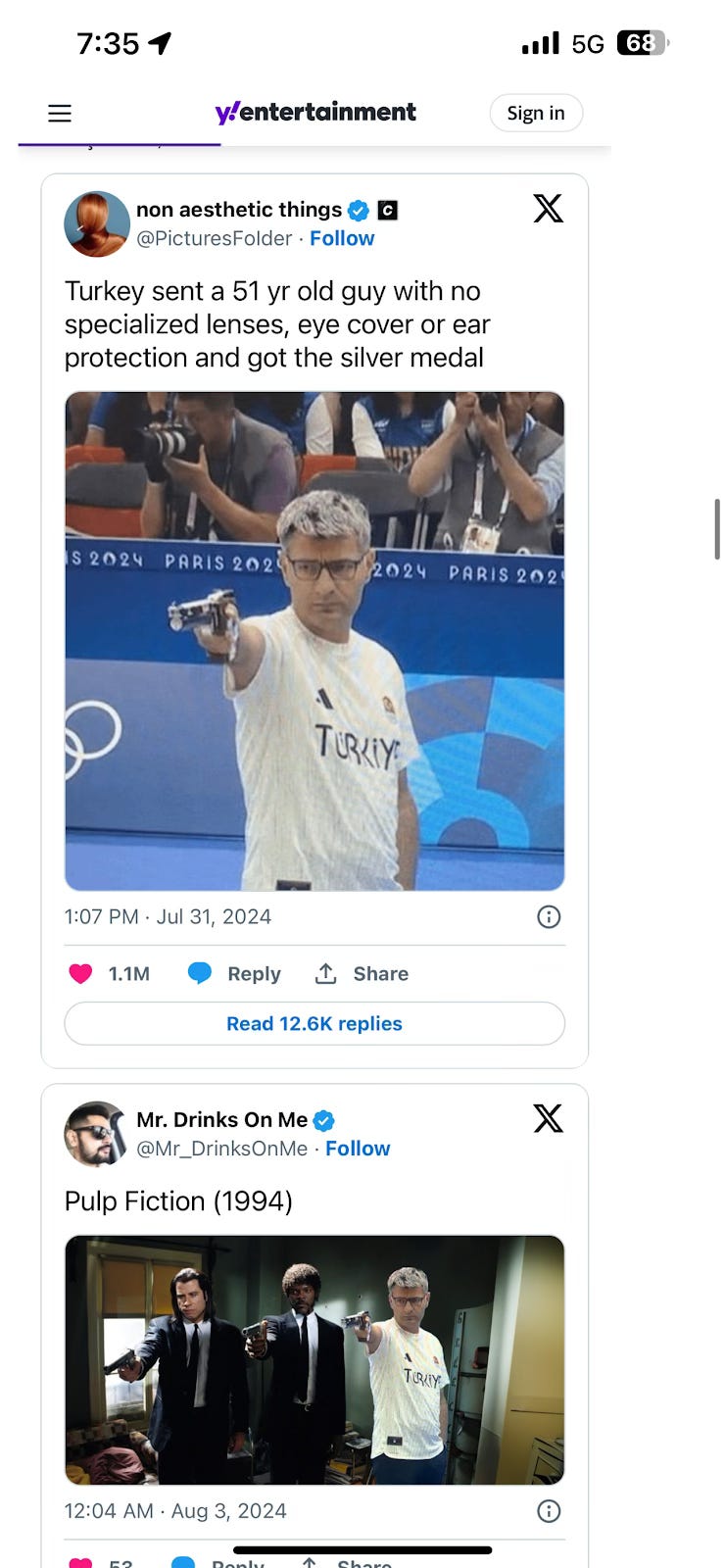Share the non aesthetic things tweet
Image resolution: width=725 pixels, height=1568 pixels.
pos(361,973)
